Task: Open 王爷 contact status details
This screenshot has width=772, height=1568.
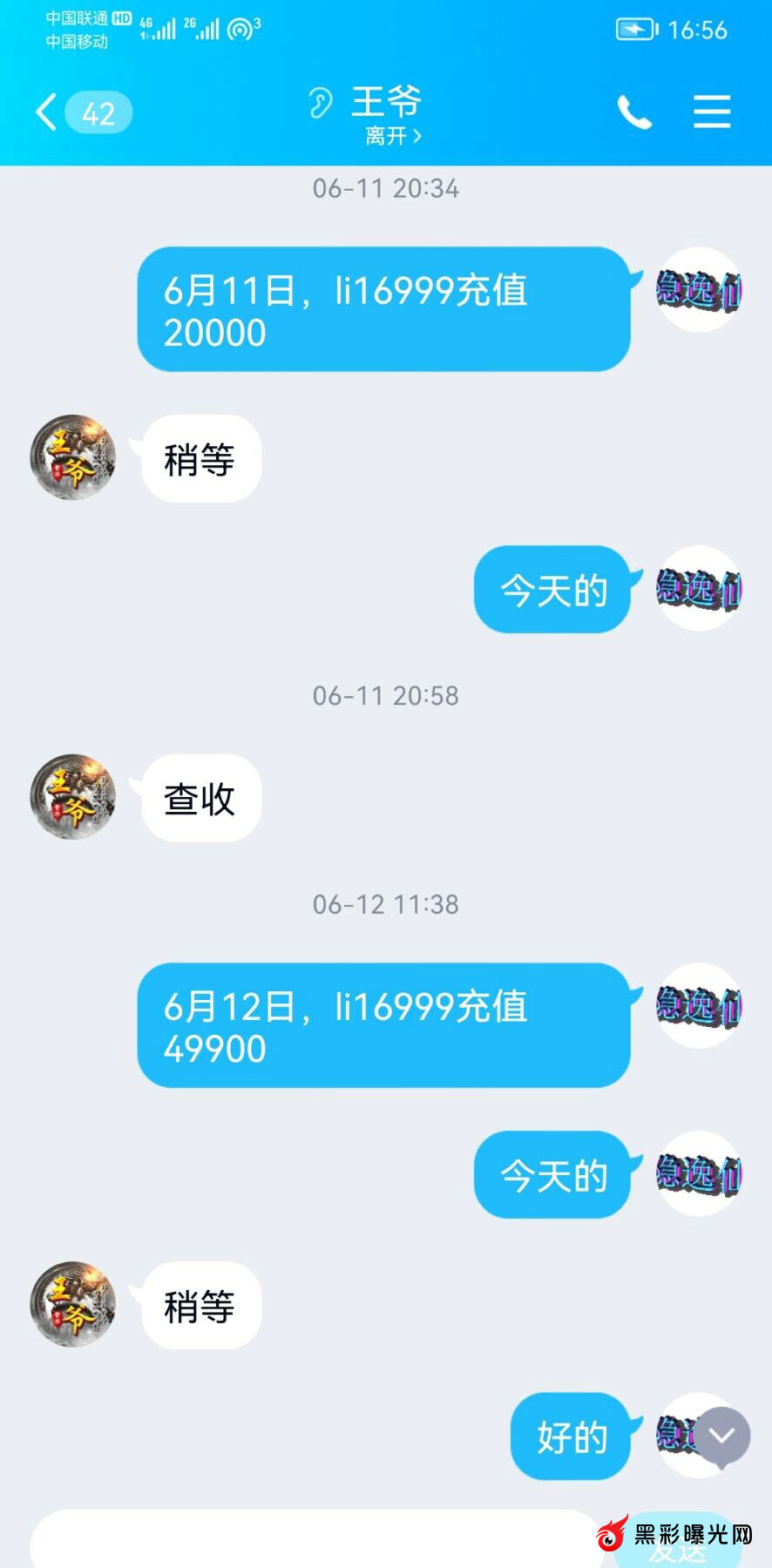Action: [392, 136]
